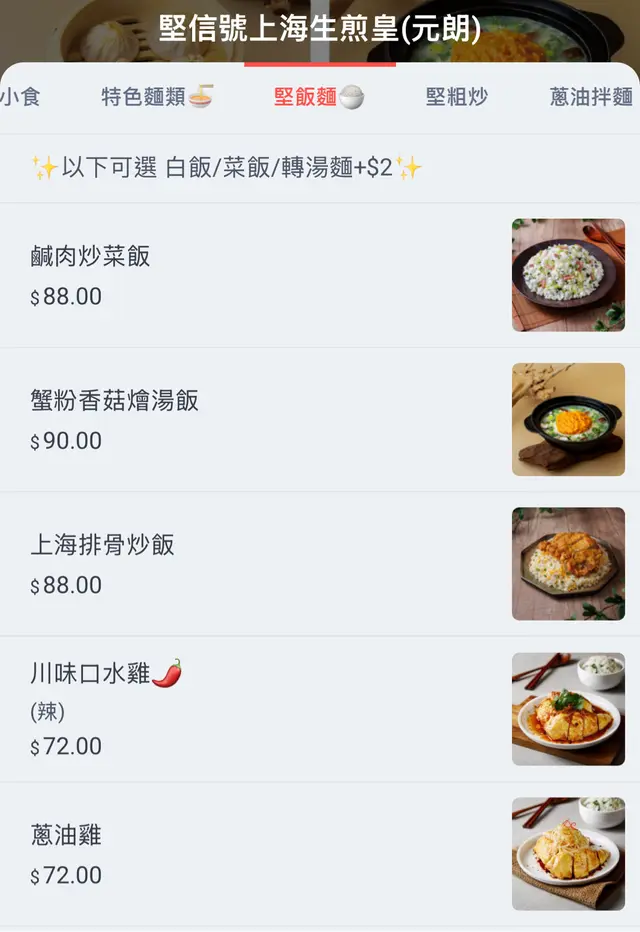
Task: Open the 堅粗炒 category tab
Action: [457, 97]
